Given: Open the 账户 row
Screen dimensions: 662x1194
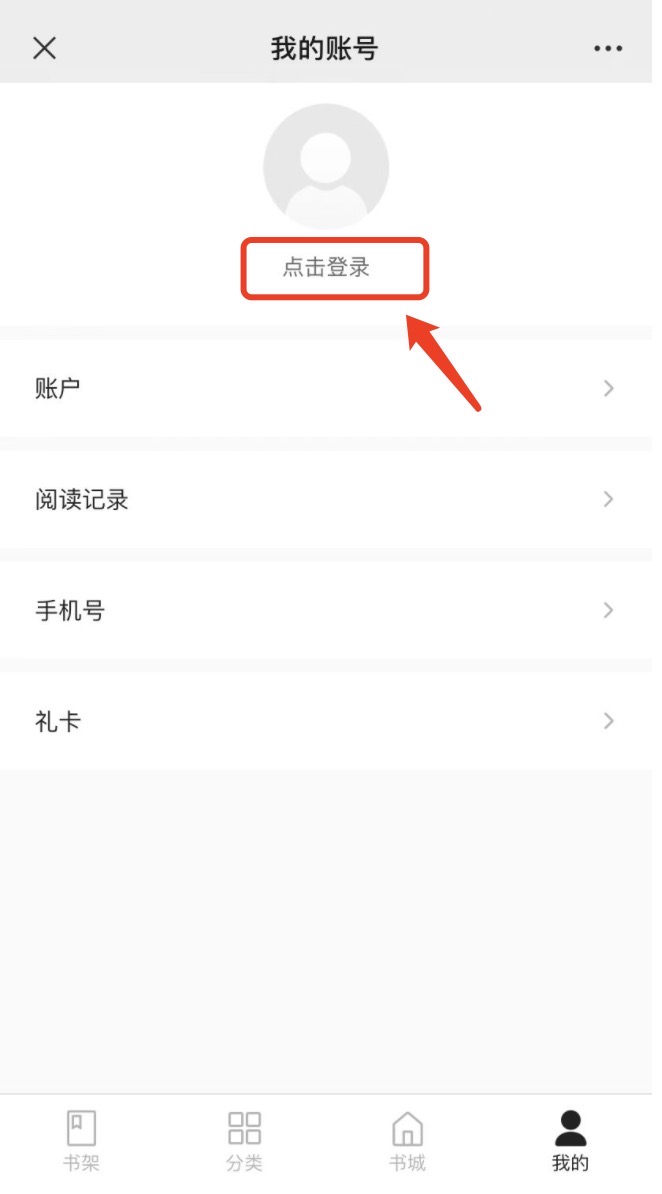Looking at the screenshot, I should click(x=326, y=388).
